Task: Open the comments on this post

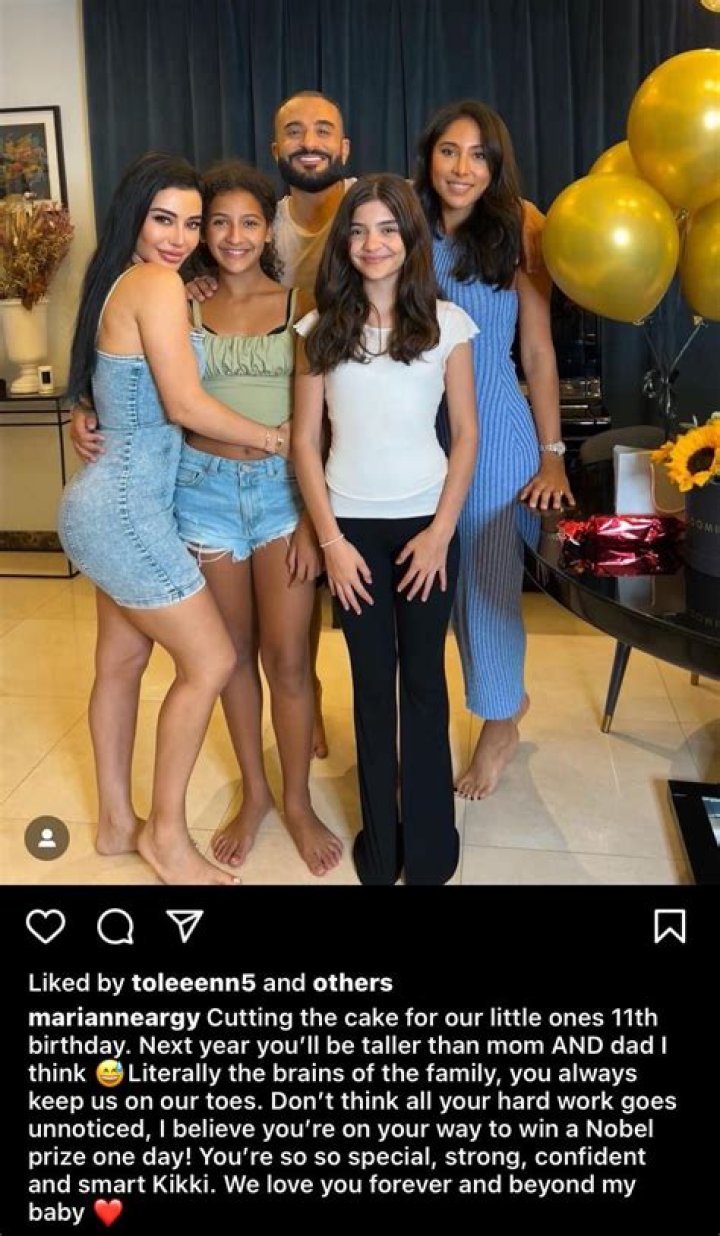Action: point(115,927)
